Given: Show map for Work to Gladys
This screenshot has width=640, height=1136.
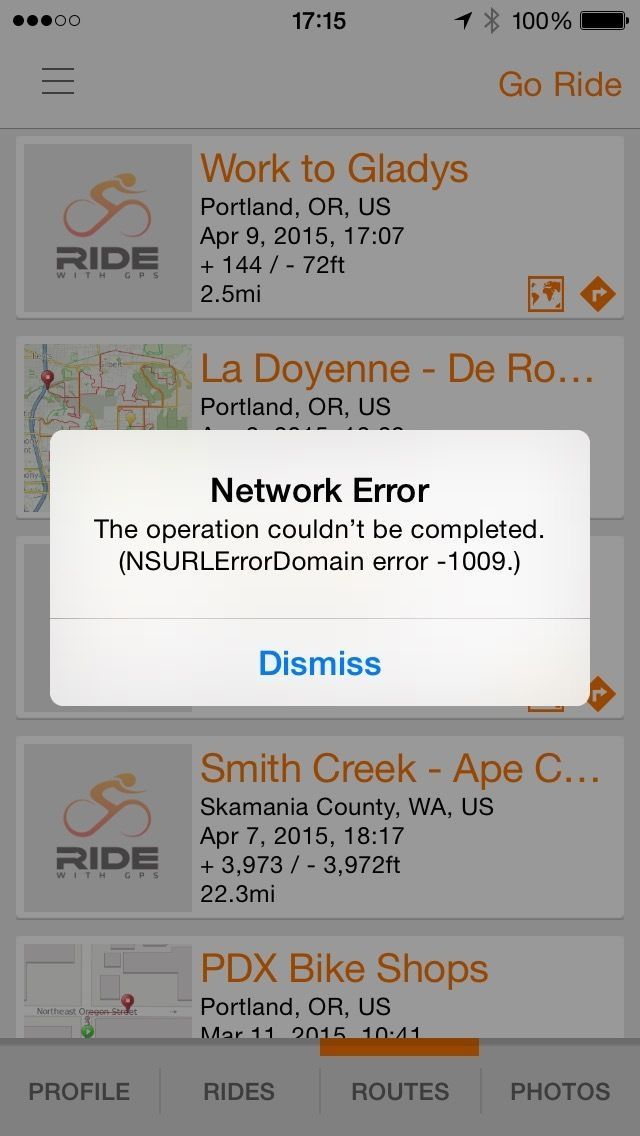Looking at the screenshot, I should point(546,294).
